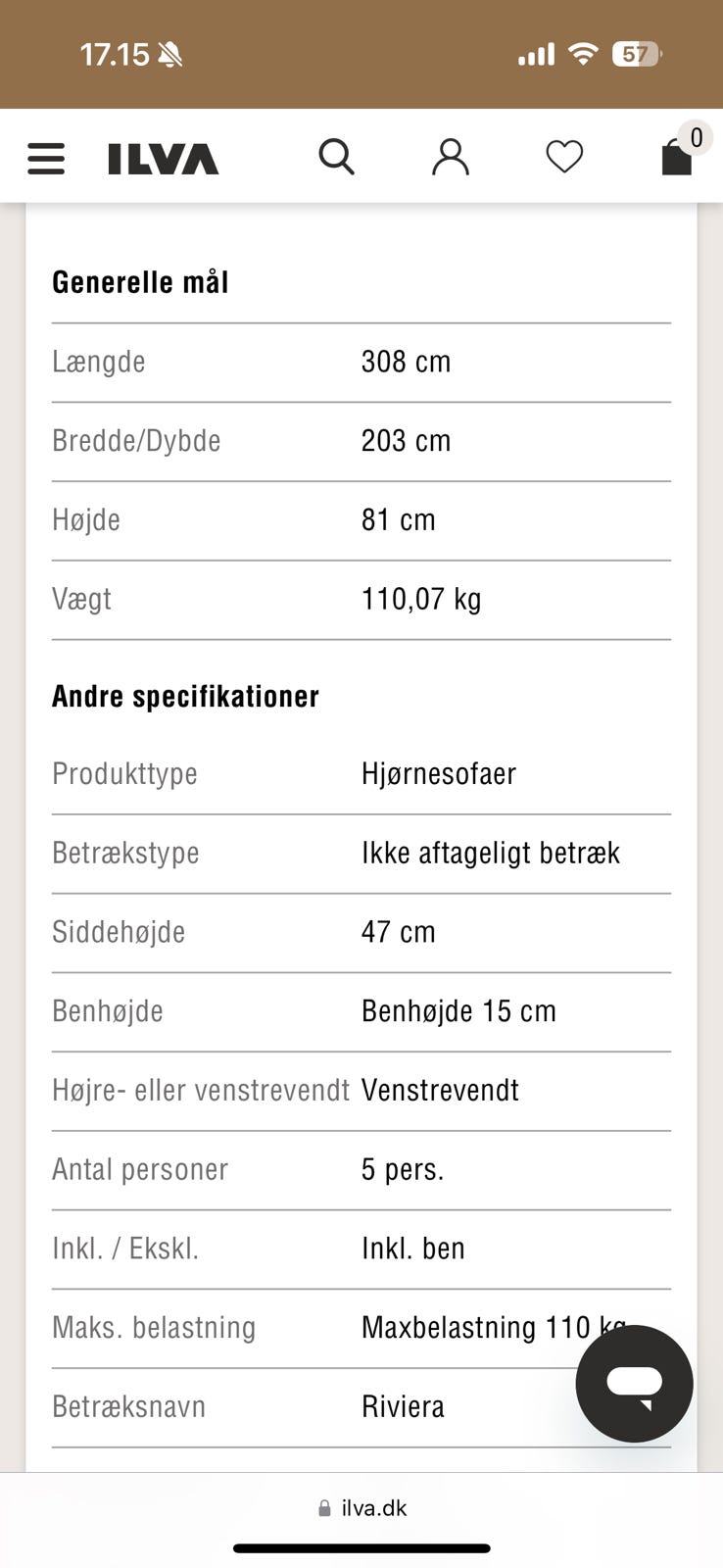Tap the battery indicator showing 57

[637, 54]
